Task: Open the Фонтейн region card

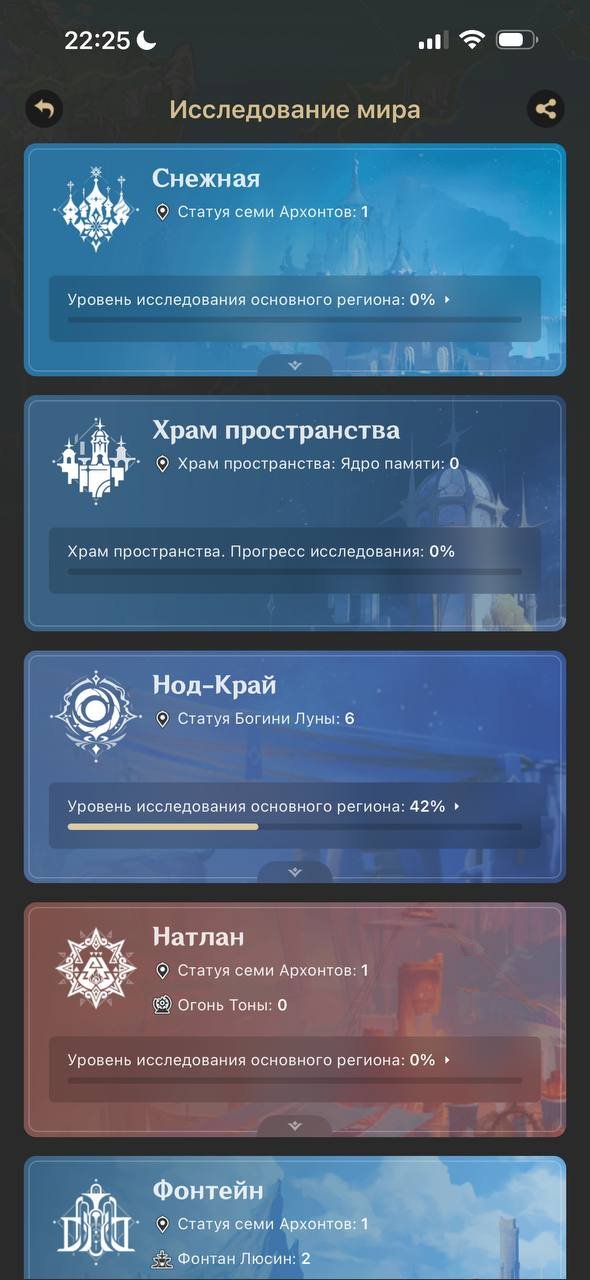Action: click(x=295, y=1218)
